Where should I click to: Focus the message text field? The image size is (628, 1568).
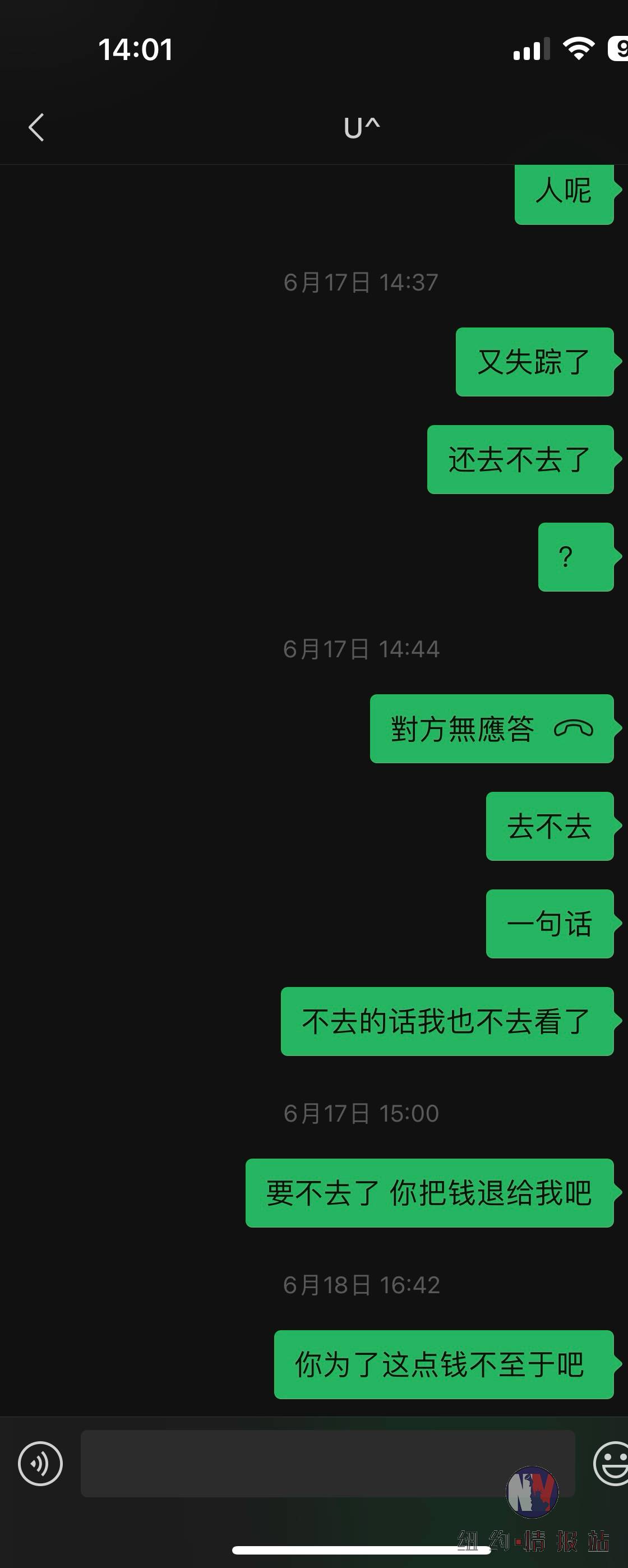tap(327, 1463)
